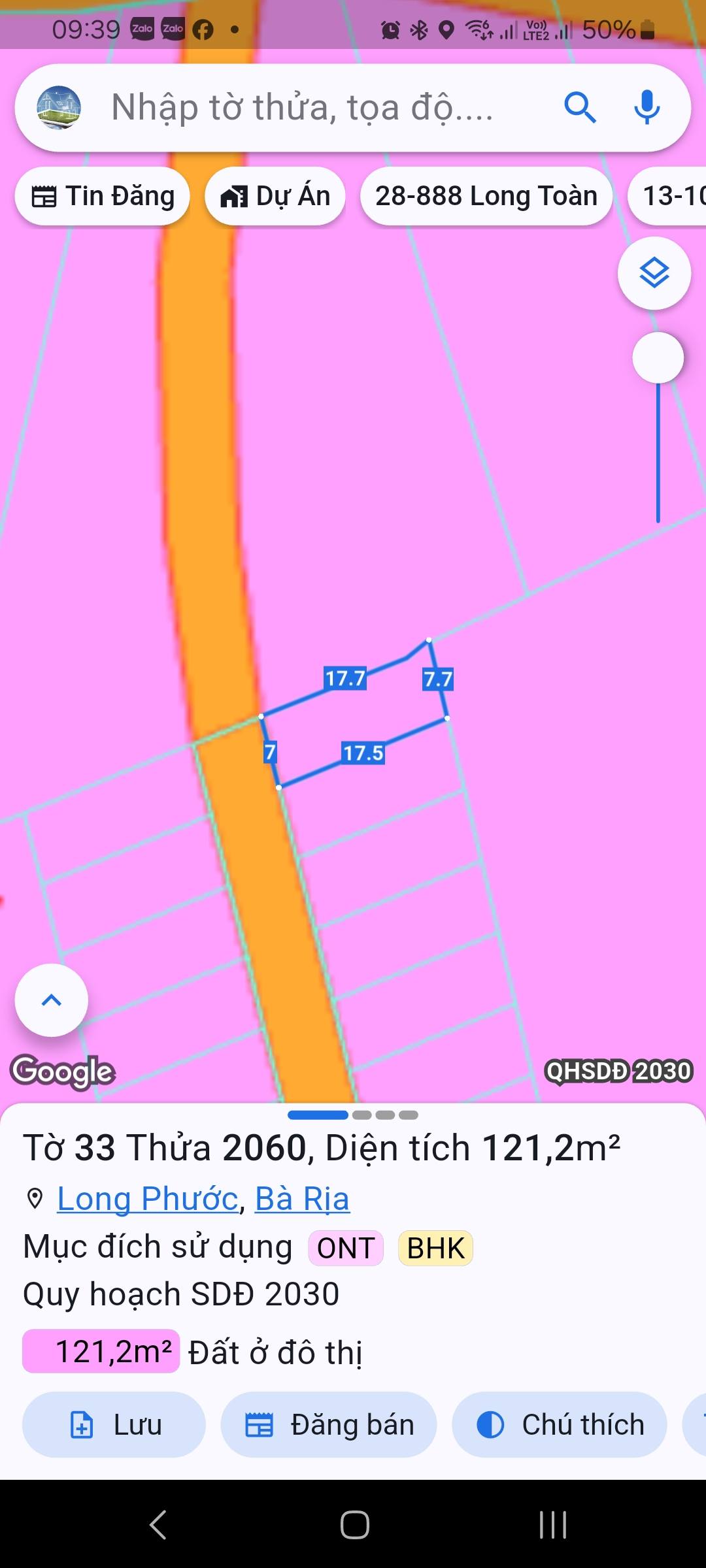This screenshot has width=706, height=1568.
Task: Open the Tin Đăng listings chip
Action: 103,196
